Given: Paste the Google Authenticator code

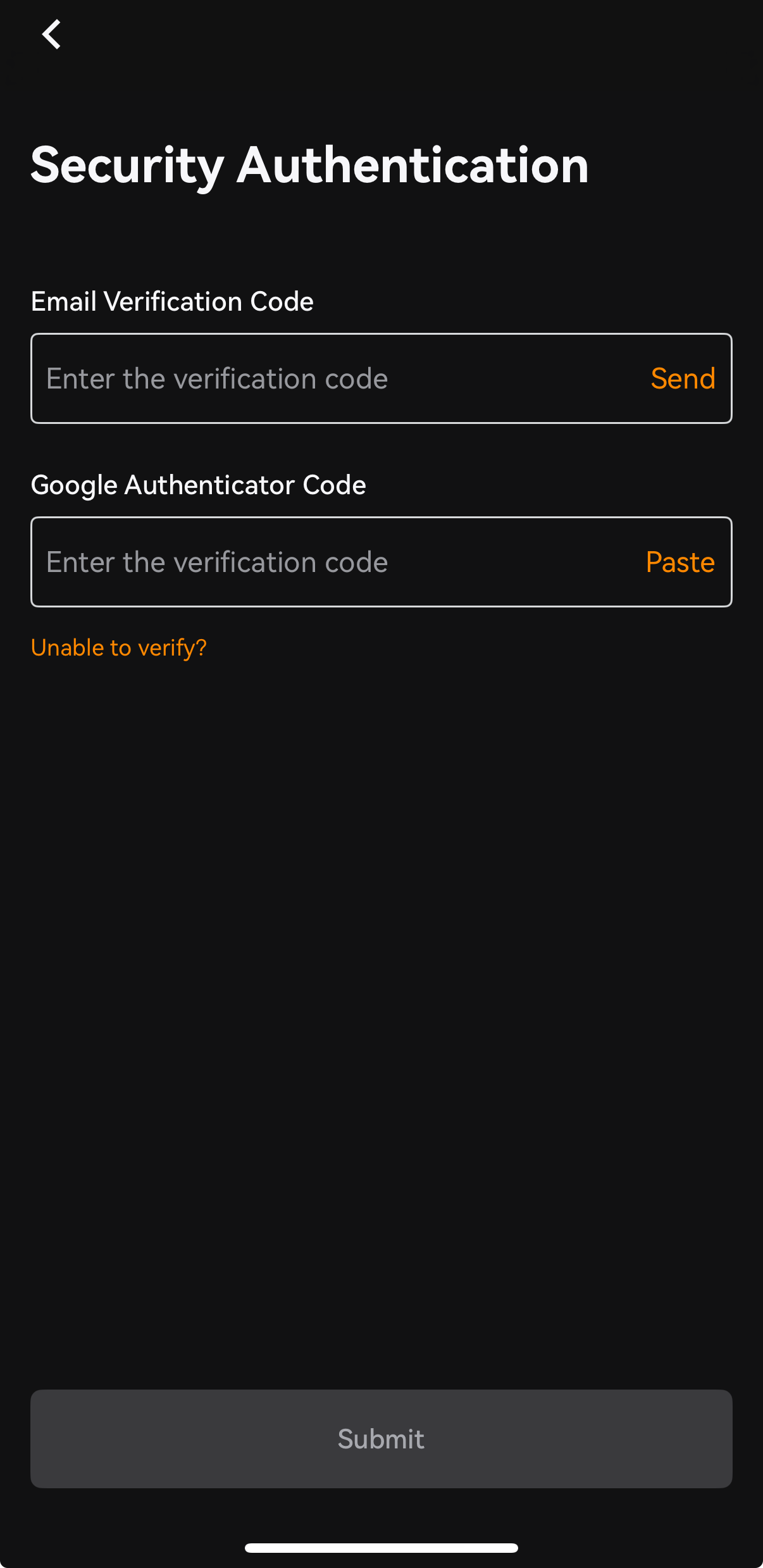Looking at the screenshot, I should pyautogui.click(x=680, y=562).
